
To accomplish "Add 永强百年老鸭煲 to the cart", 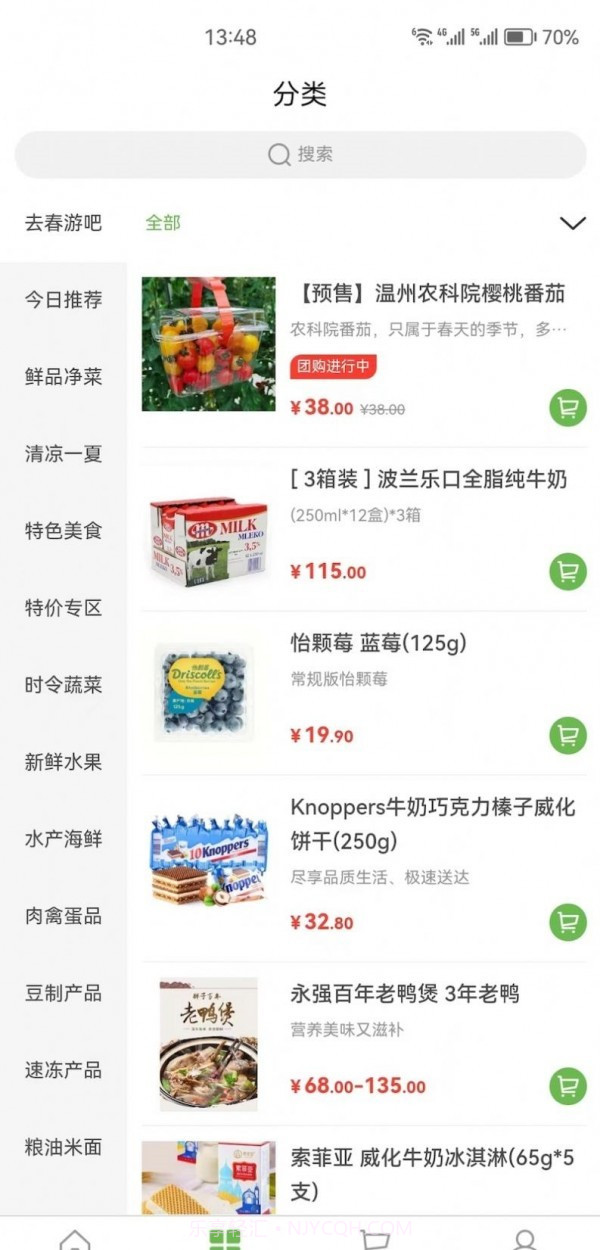I will tap(568, 1086).
